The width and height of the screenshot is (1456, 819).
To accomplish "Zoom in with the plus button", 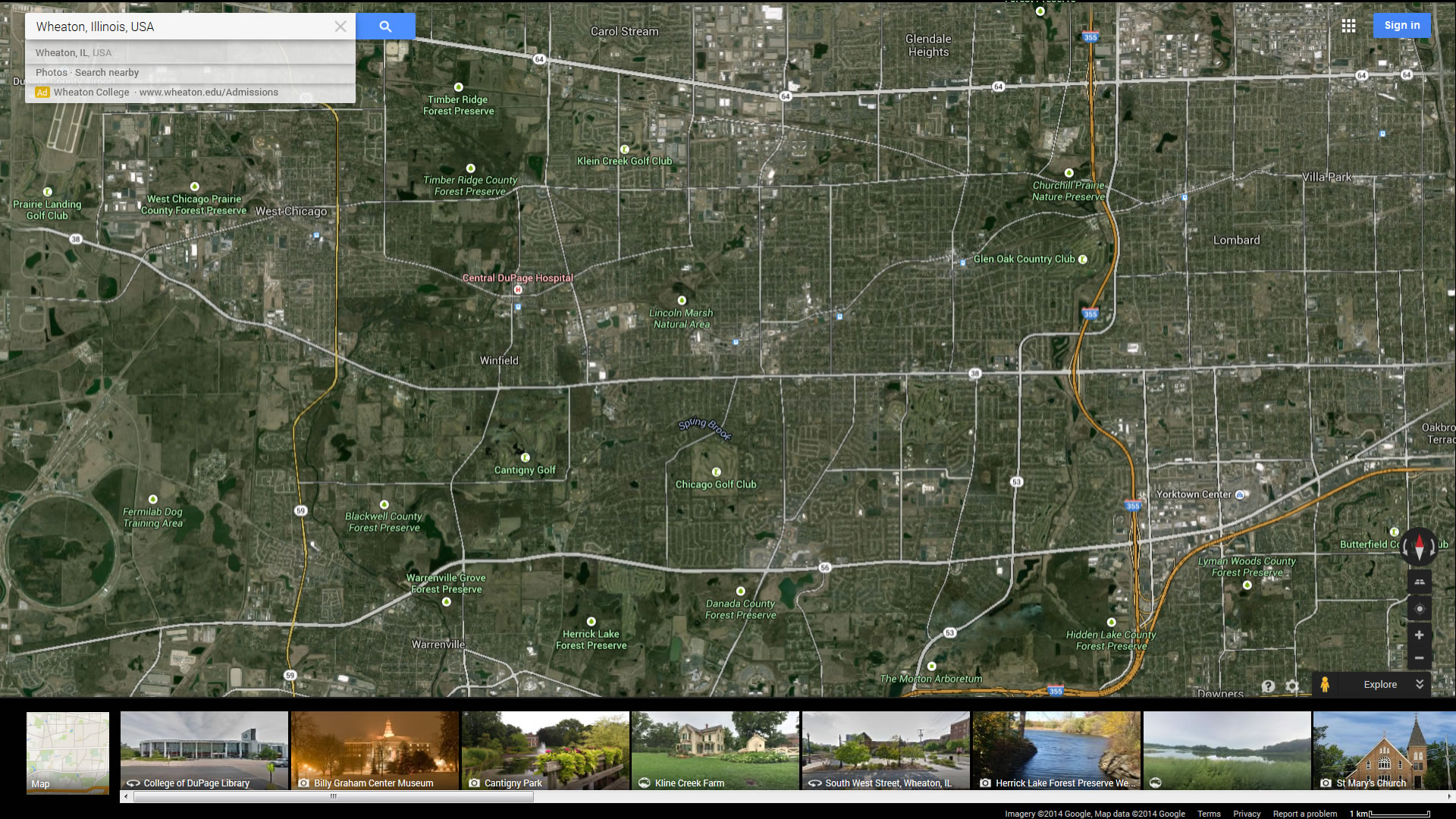I will coord(1419,635).
